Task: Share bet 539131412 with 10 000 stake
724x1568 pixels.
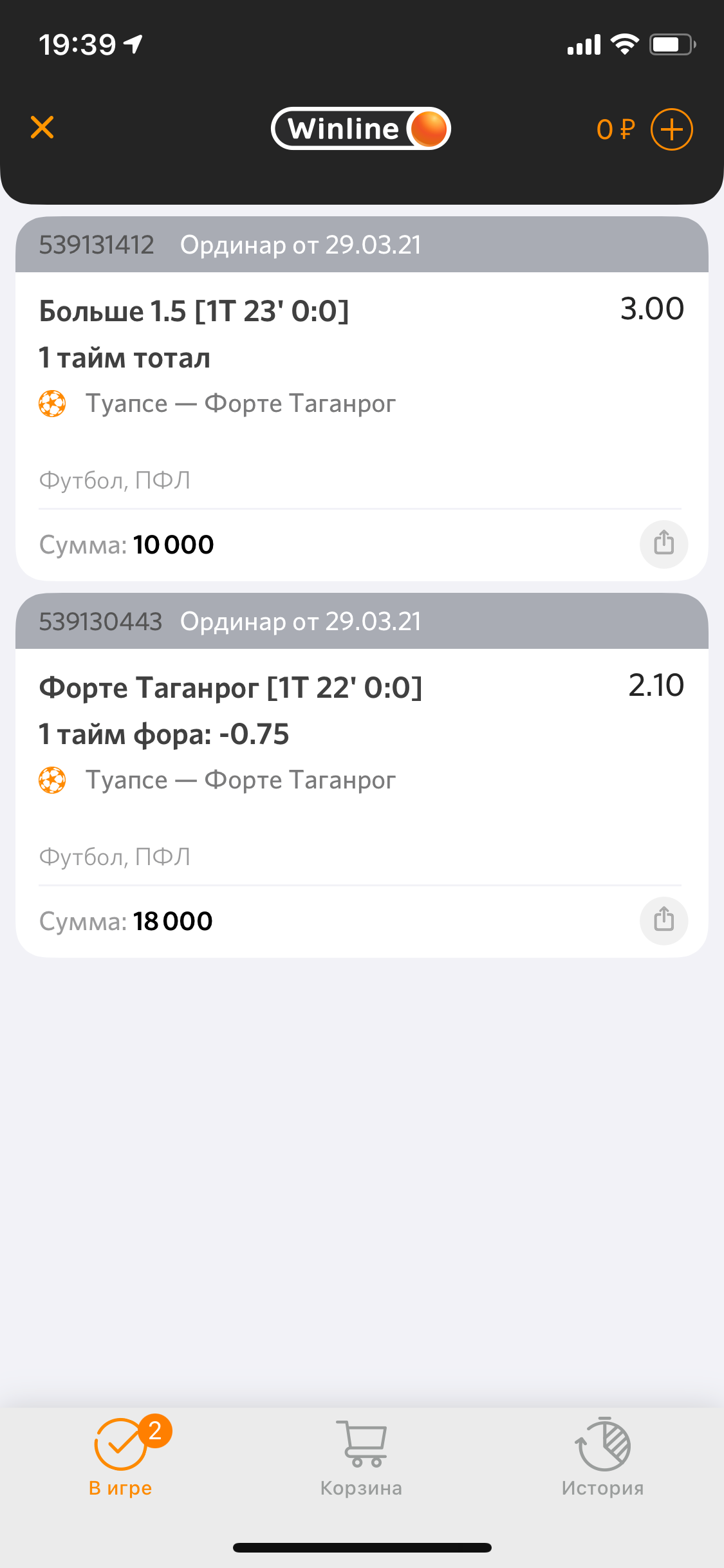Action: click(x=664, y=544)
